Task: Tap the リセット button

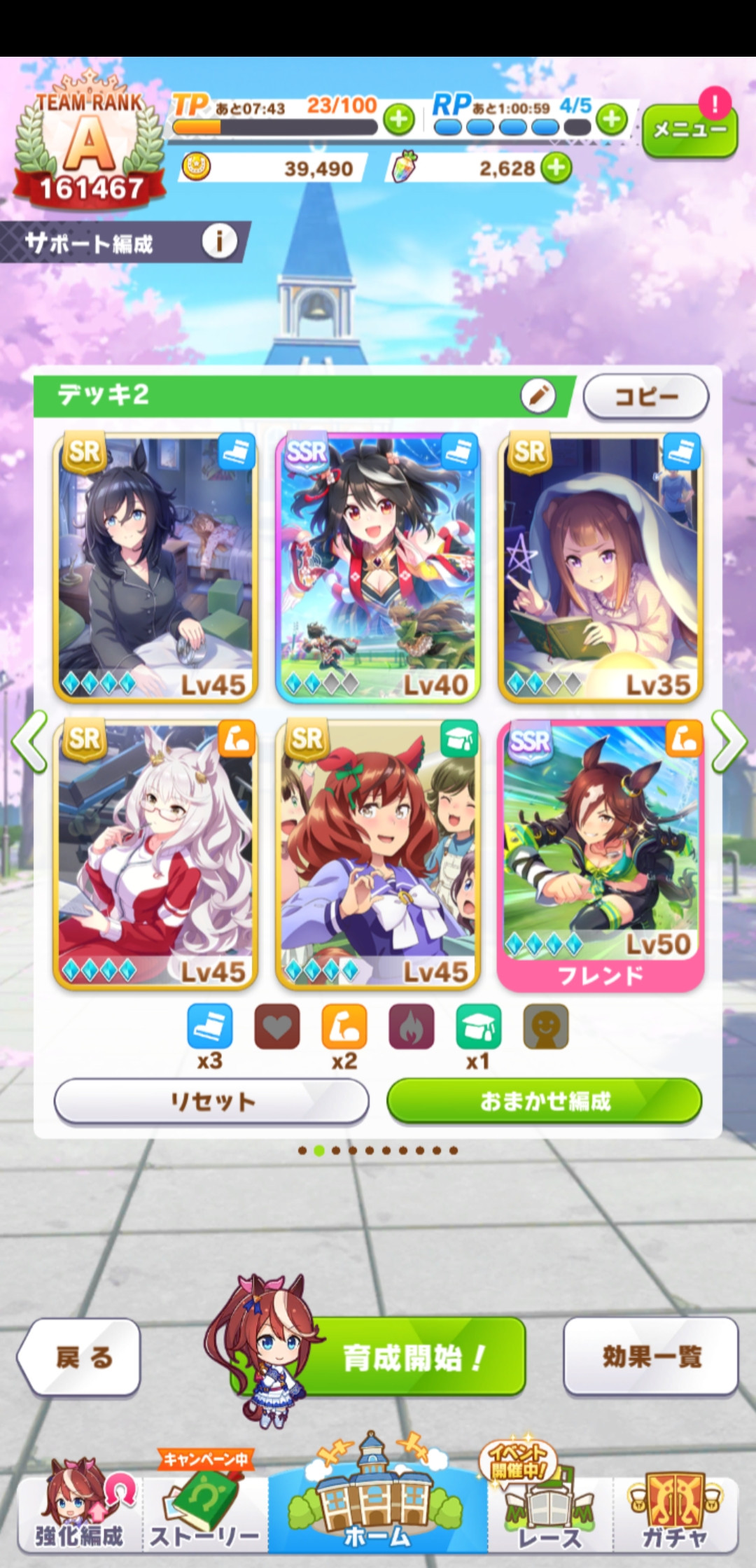Action: [211, 1101]
